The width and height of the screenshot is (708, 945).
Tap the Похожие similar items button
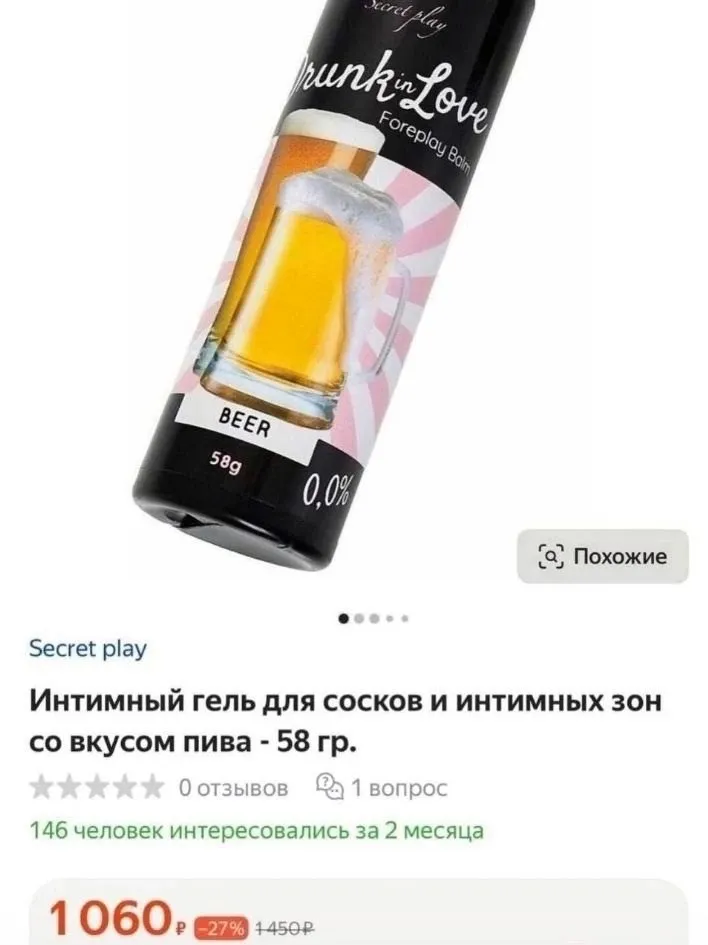tap(602, 556)
